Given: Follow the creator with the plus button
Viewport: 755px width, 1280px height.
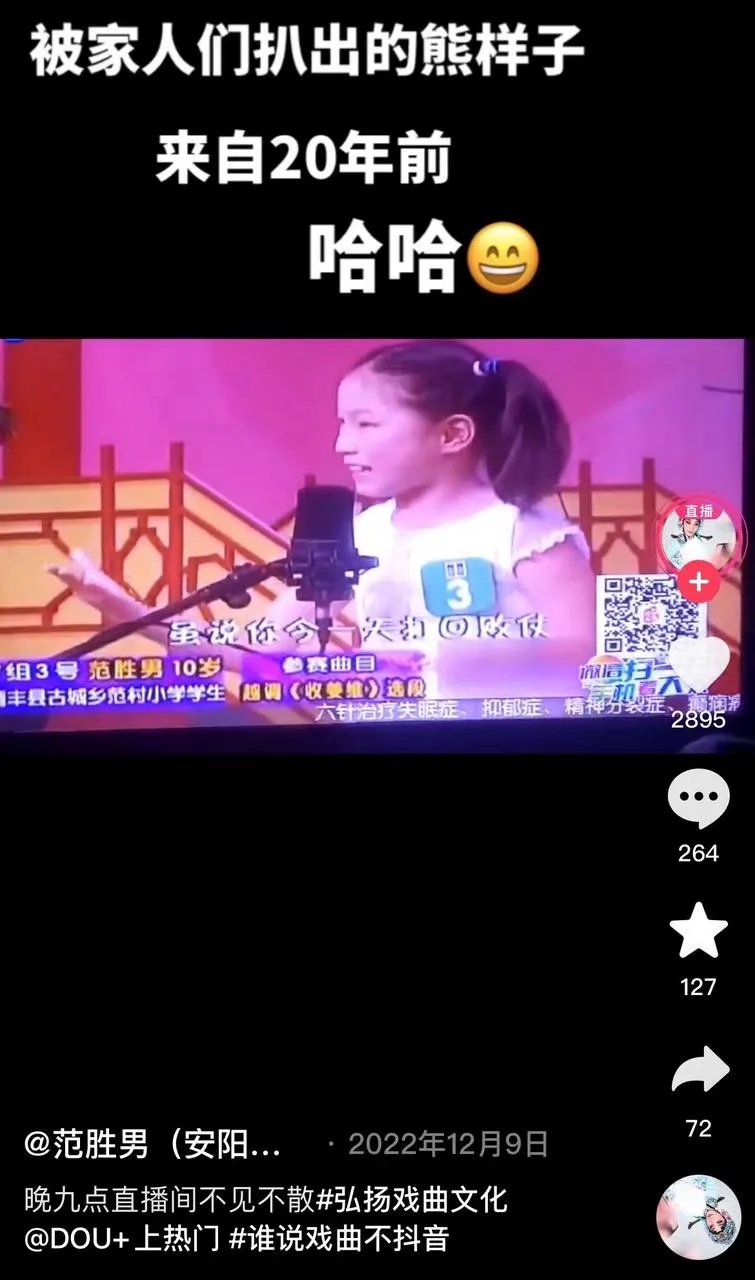Looking at the screenshot, I should click(x=698, y=582).
